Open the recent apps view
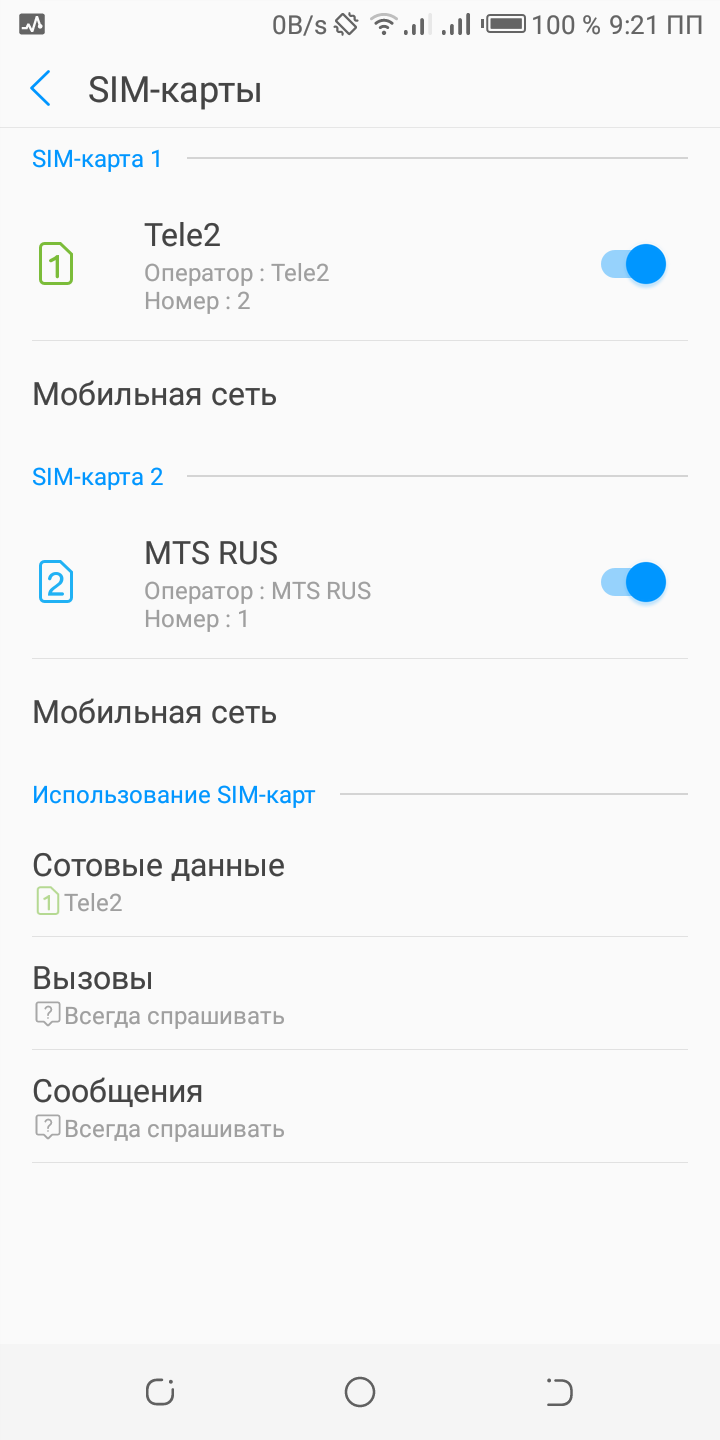Screen dimensions: 720x1440 (x=160, y=1391)
